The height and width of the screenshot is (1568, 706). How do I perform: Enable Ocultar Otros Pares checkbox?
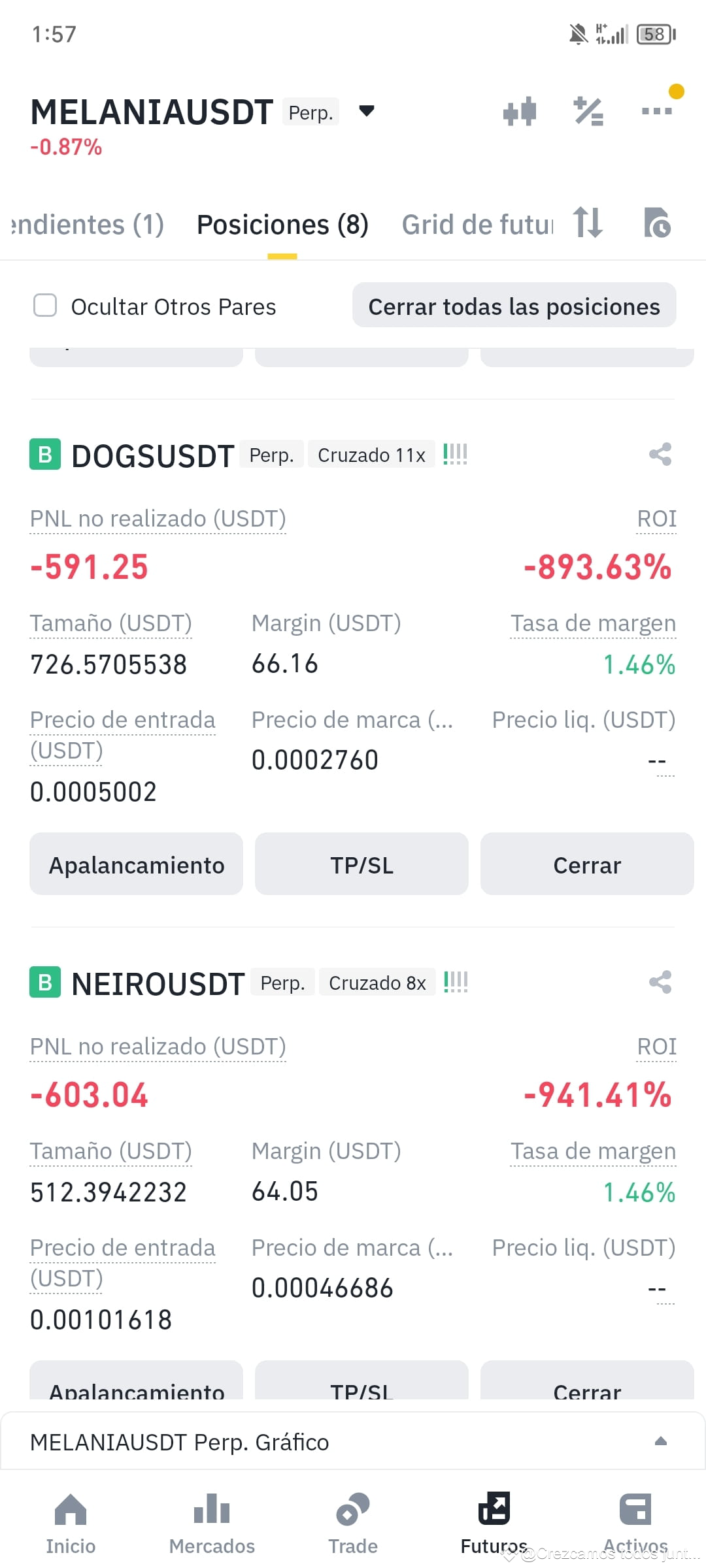44,306
